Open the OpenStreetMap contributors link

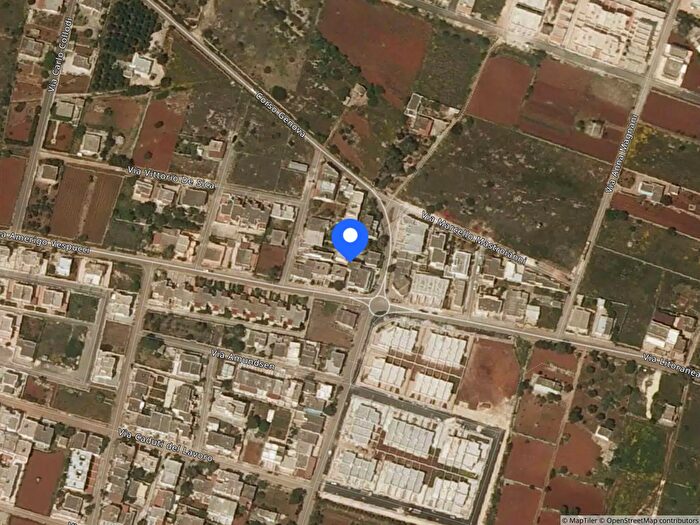[652, 520]
